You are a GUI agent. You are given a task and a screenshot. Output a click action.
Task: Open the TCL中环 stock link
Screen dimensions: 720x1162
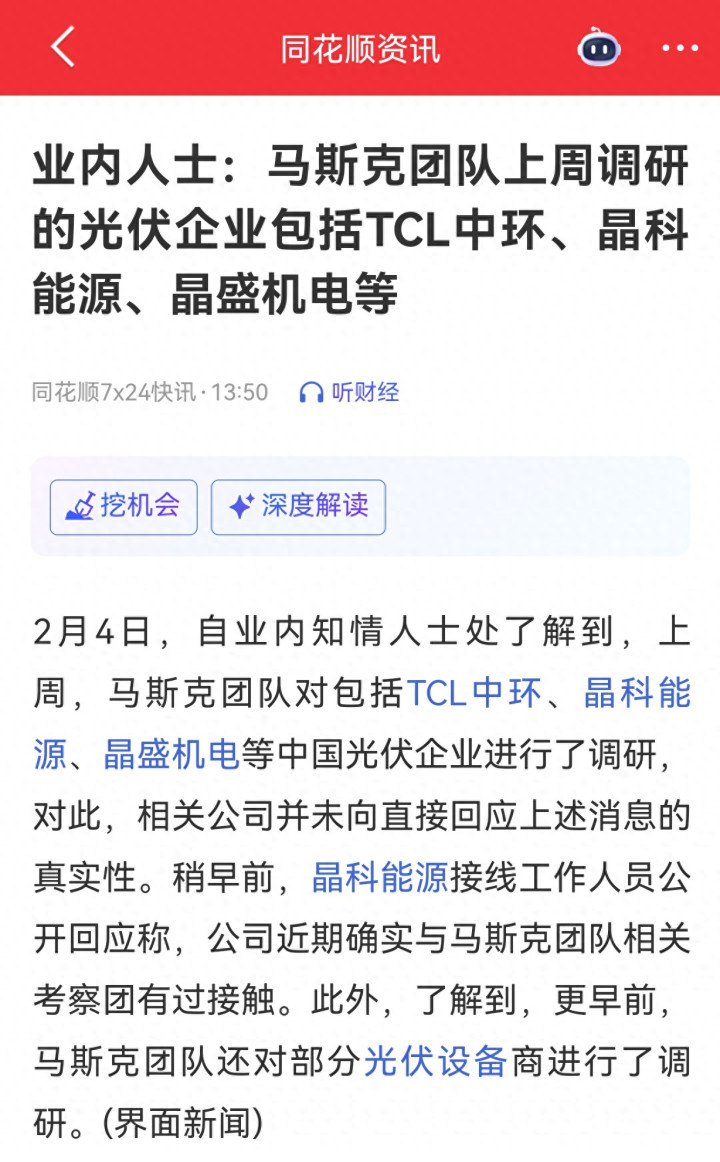pos(474,693)
